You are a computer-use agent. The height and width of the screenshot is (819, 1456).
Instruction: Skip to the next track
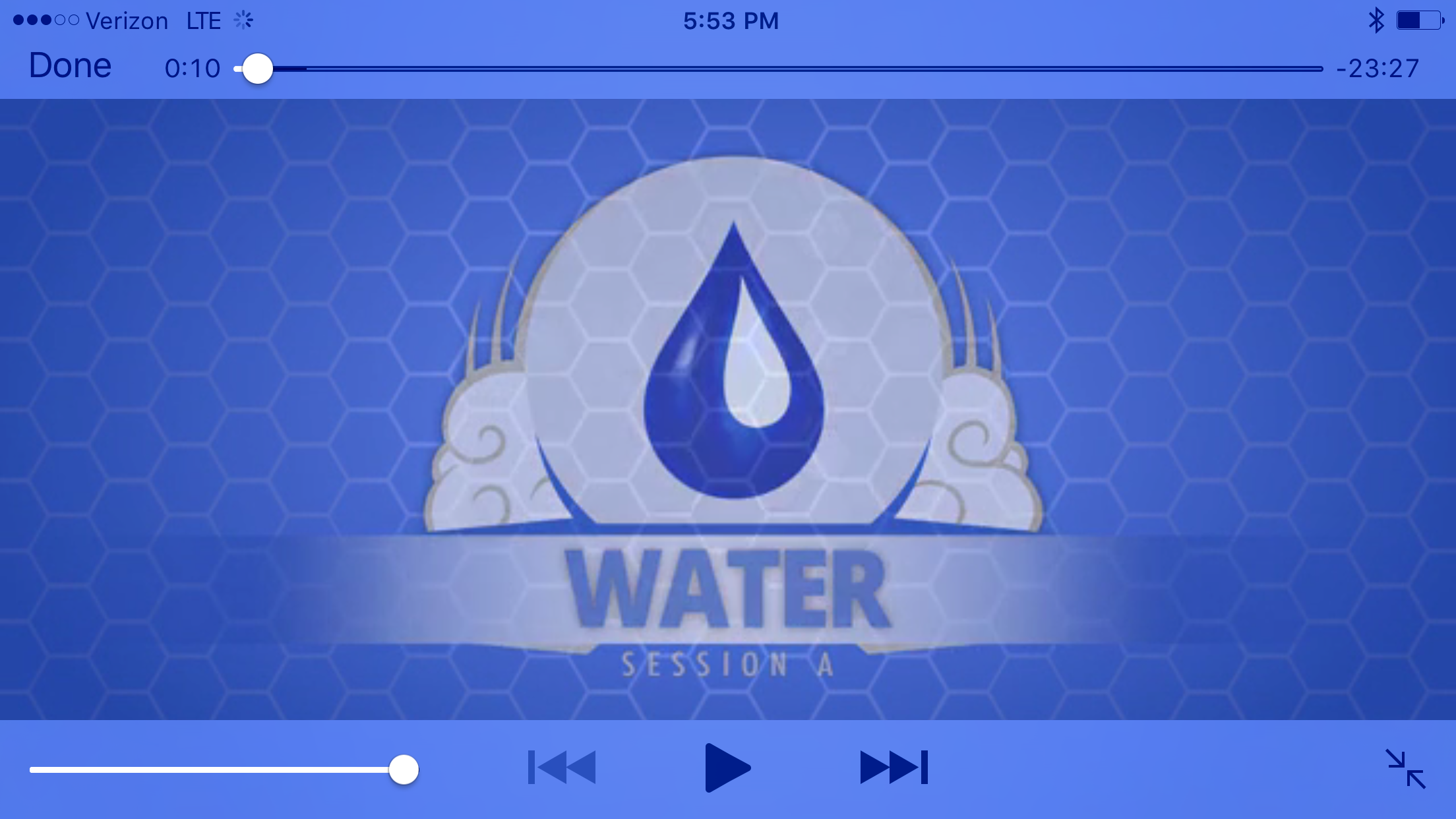click(x=894, y=768)
